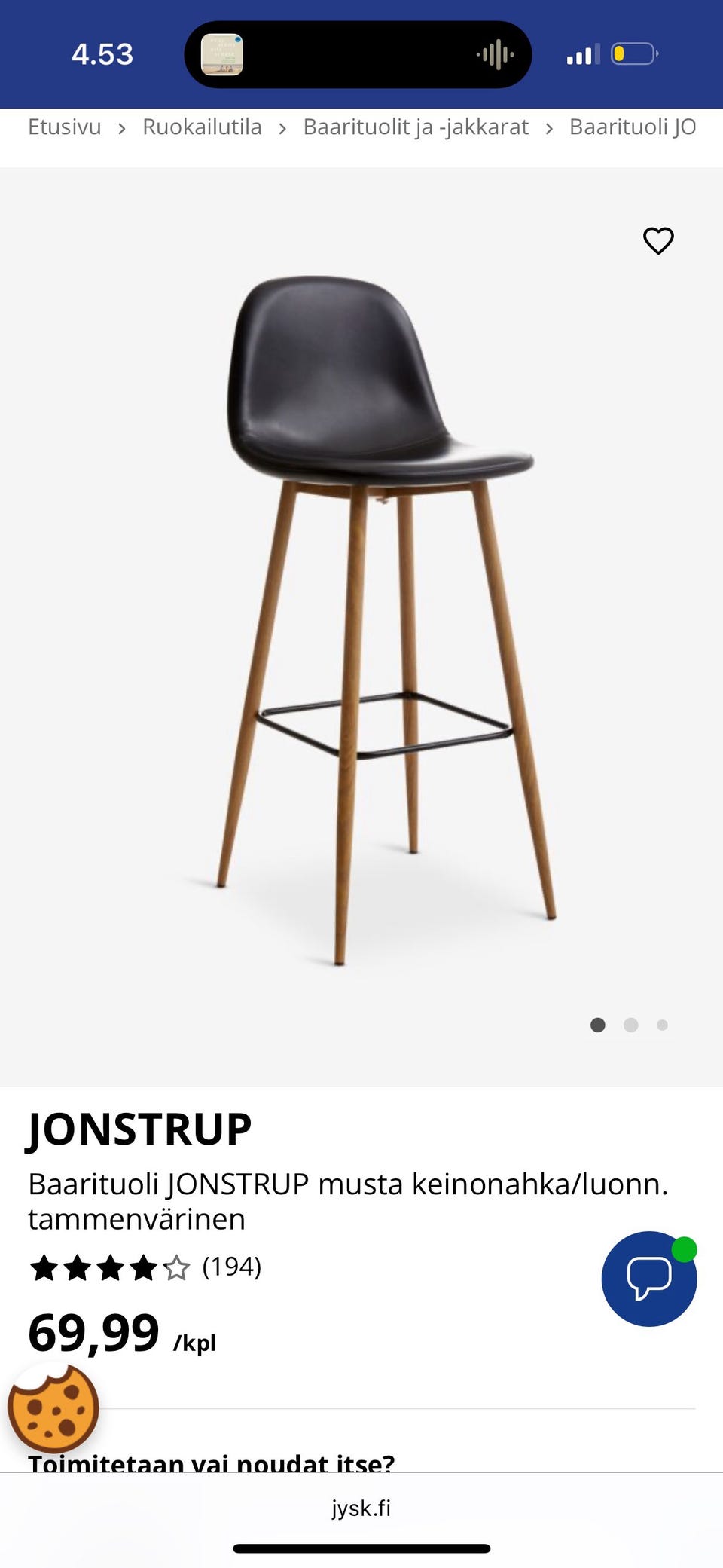Open the audio activity in Dynamic Island

(x=358, y=55)
